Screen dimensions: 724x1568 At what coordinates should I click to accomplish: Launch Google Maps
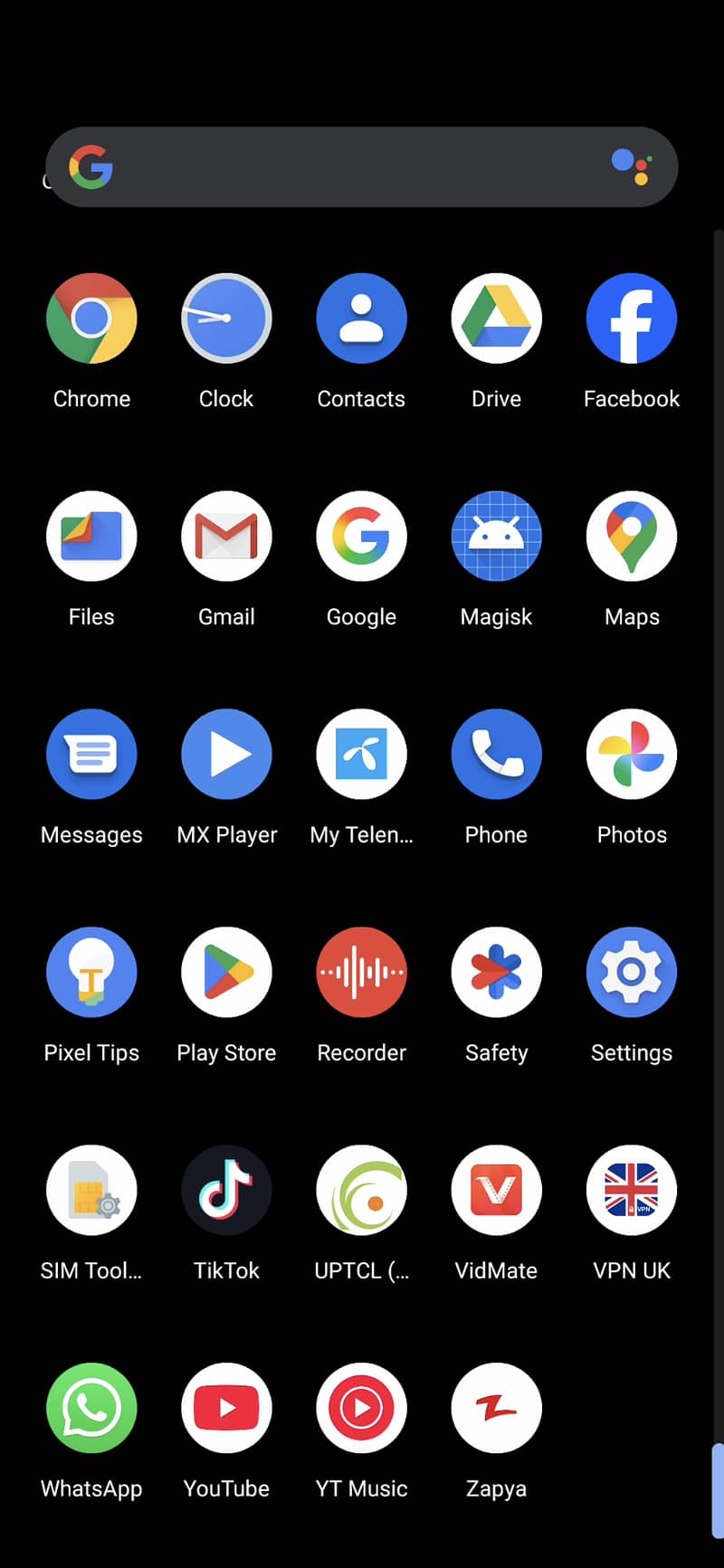(x=631, y=536)
